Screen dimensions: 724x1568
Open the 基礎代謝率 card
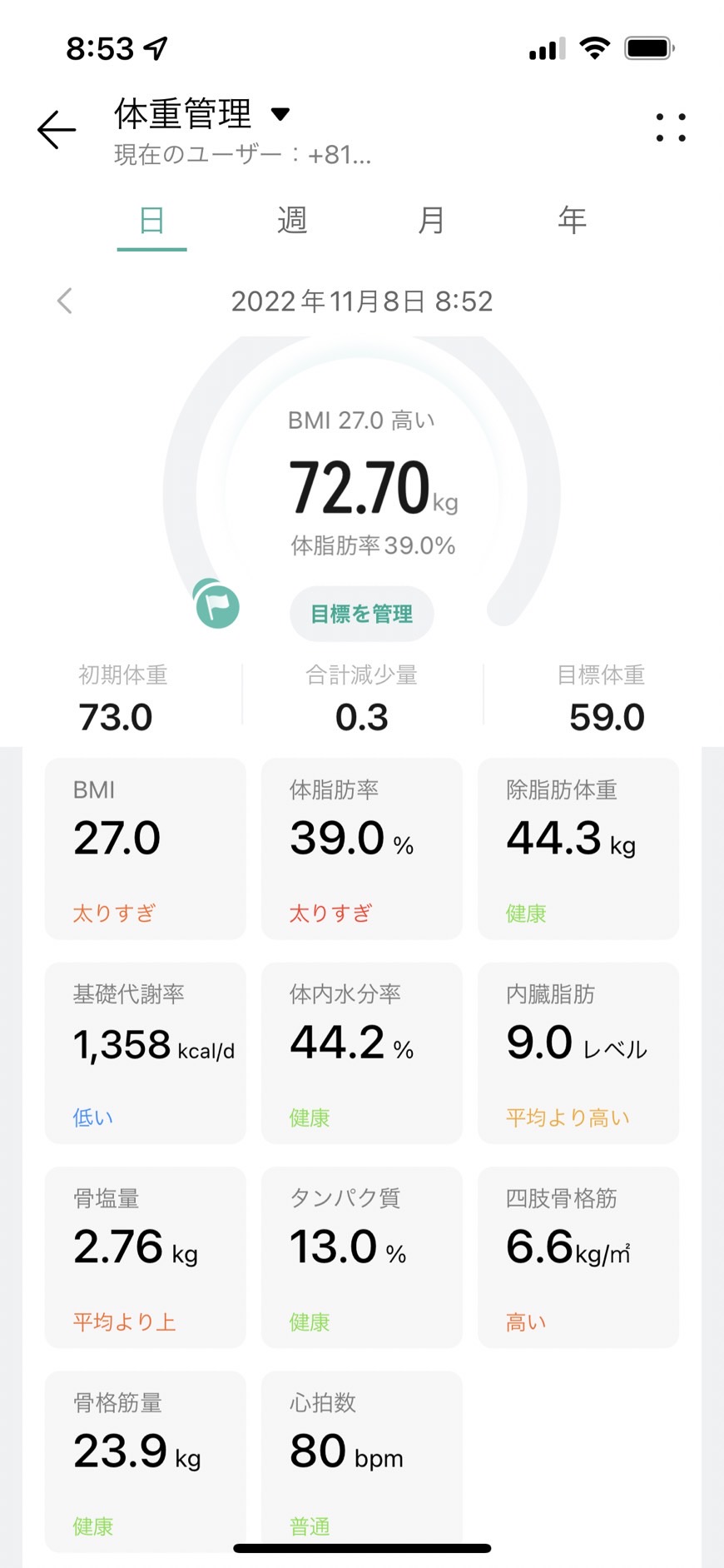tap(146, 1053)
